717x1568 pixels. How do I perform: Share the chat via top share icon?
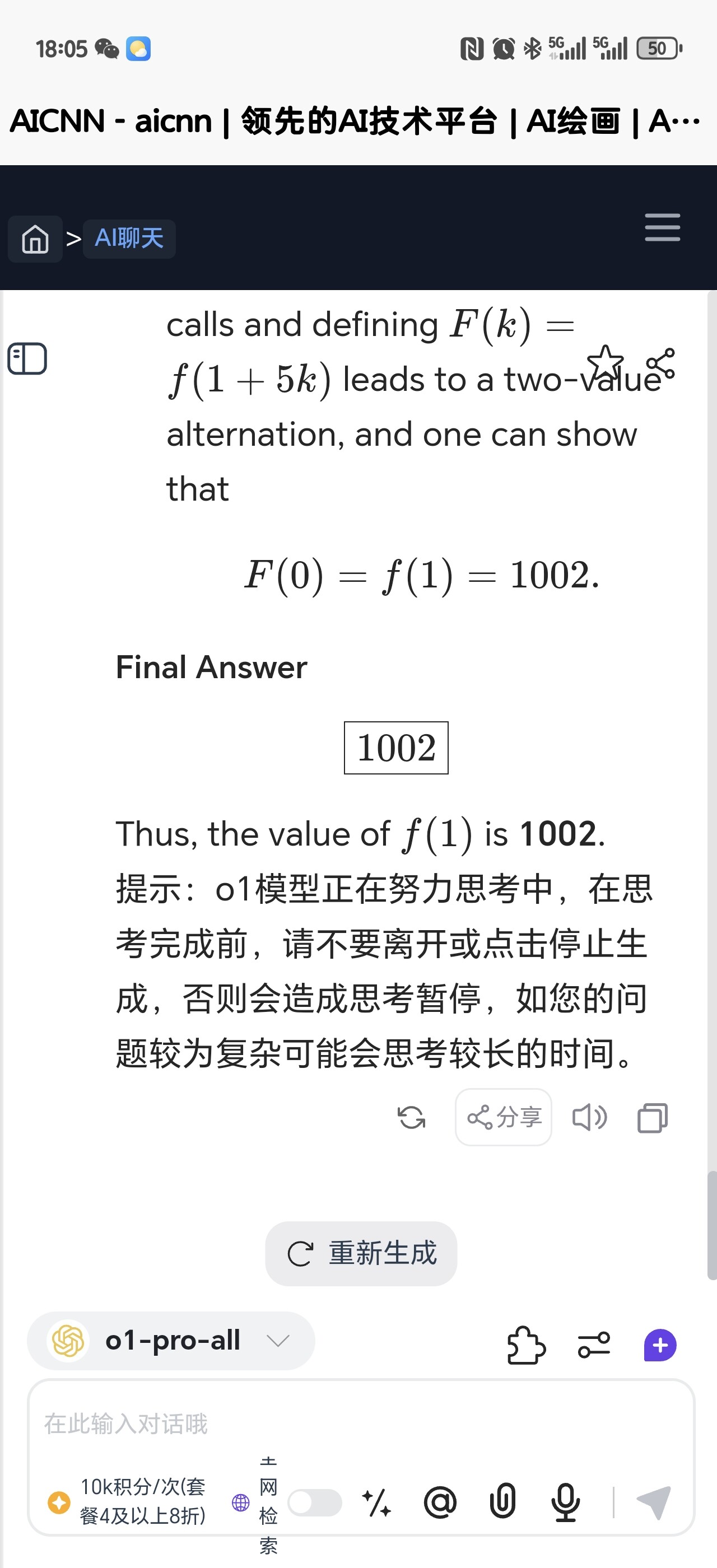(660, 363)
